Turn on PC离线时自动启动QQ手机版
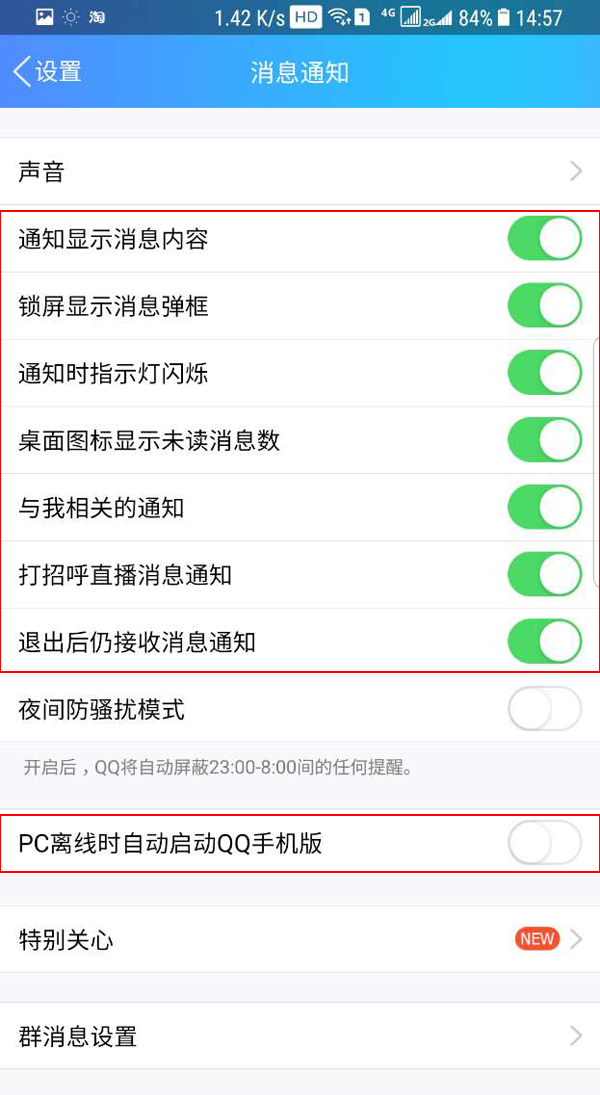 [544, 843]
